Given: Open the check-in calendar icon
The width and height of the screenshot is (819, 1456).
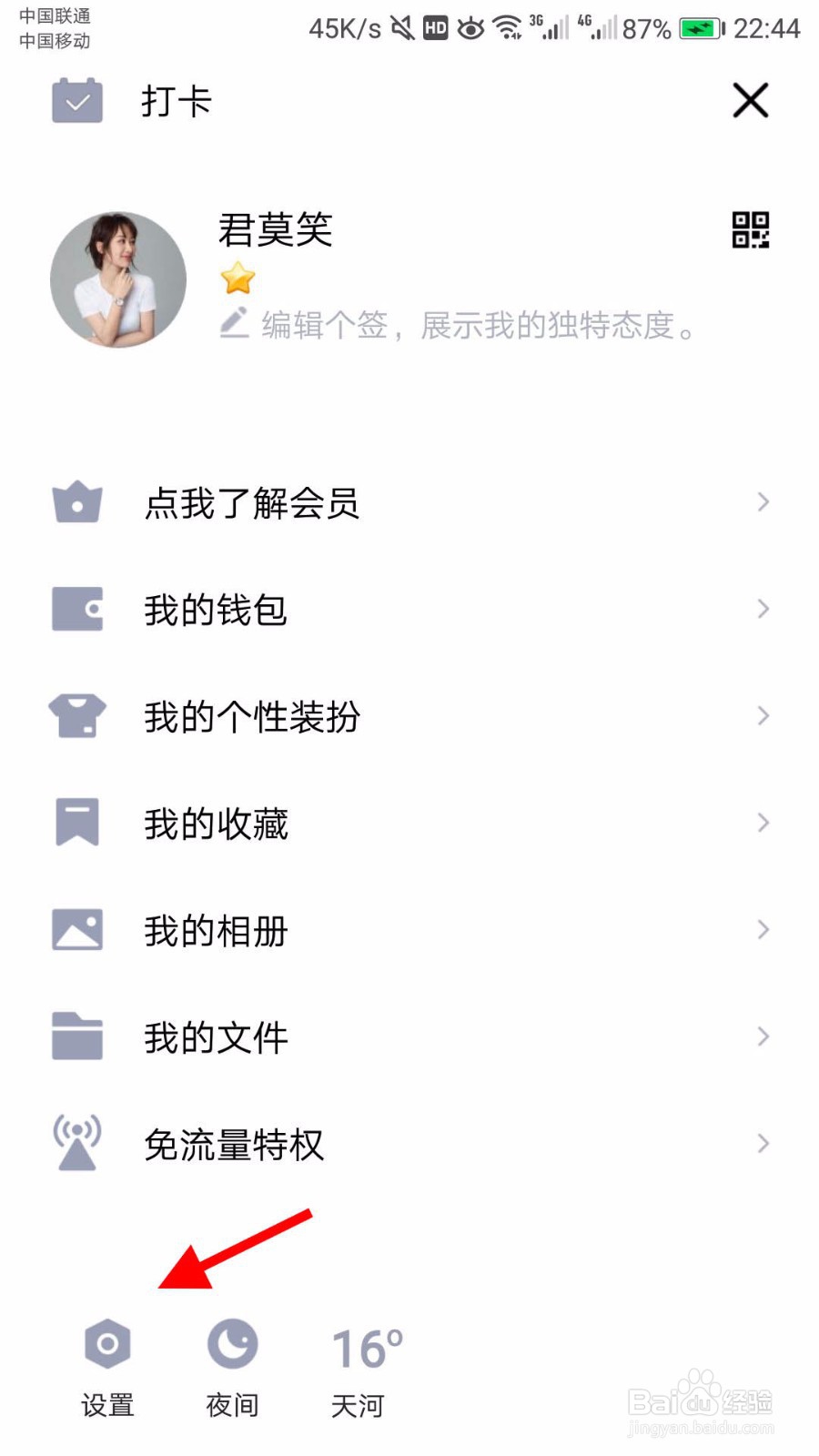Looking at the screenshot, I should [x=76, y=101].
